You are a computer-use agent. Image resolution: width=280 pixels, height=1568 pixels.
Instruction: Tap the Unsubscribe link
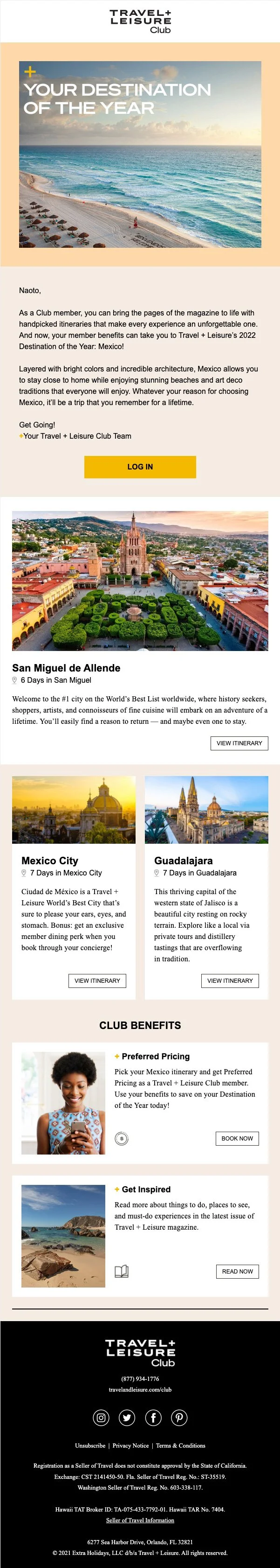point(90,1446)
